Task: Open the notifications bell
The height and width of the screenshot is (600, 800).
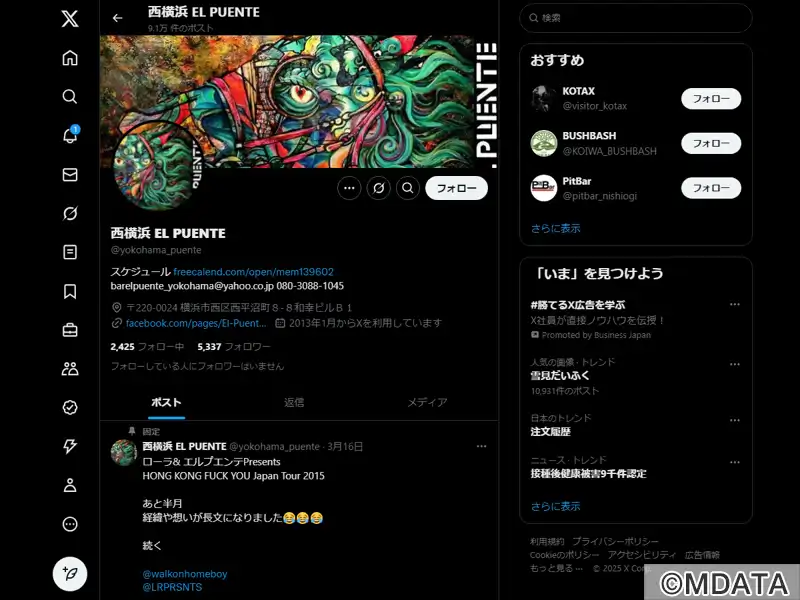Action: pos(70,135)
